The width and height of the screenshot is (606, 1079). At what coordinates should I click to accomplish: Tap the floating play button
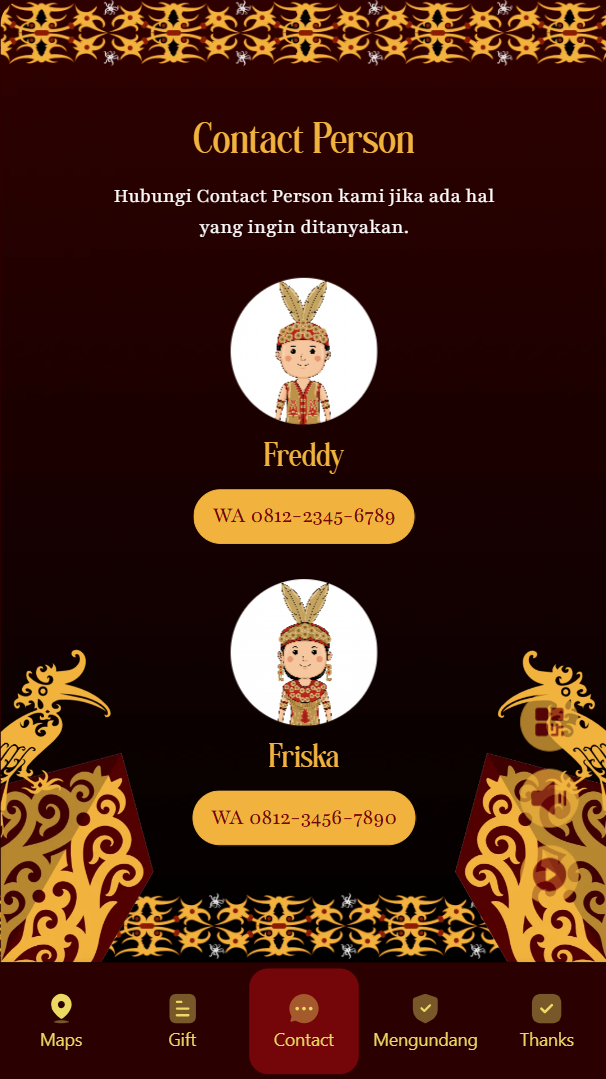pyautogui.click(x=549, y=875)
